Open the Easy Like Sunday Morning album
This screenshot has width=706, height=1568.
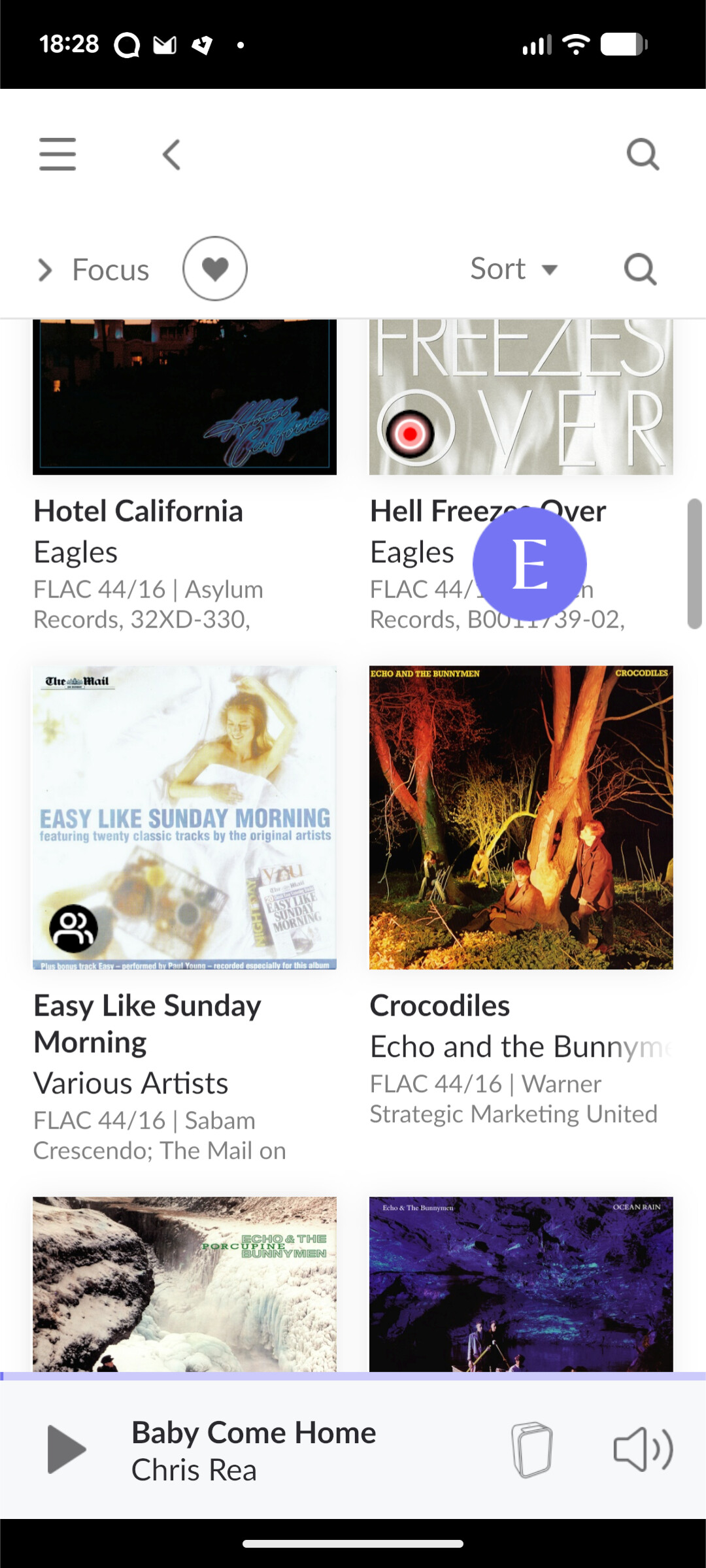click(184, 817)
